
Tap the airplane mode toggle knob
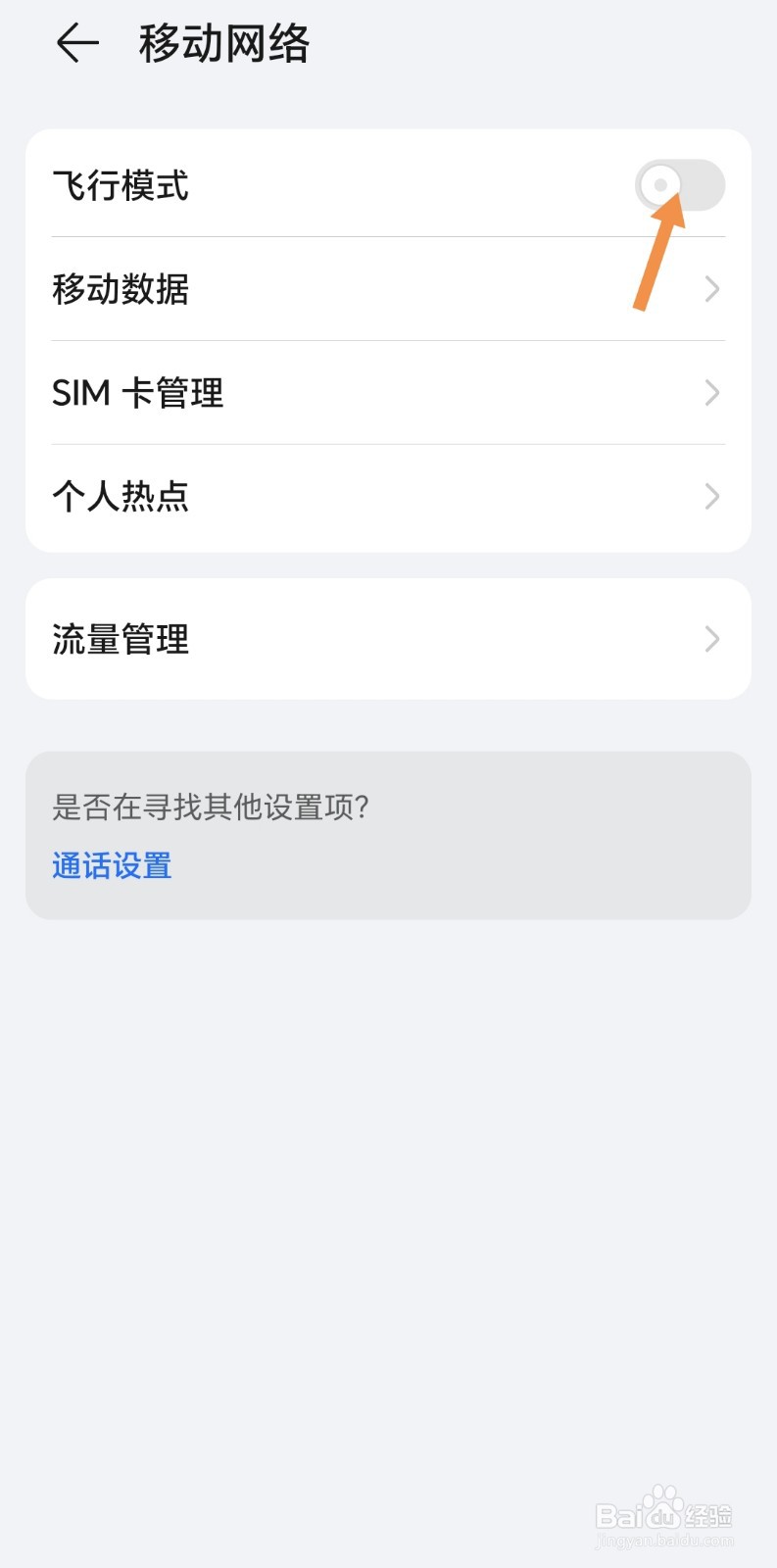(x=662, y=185)
